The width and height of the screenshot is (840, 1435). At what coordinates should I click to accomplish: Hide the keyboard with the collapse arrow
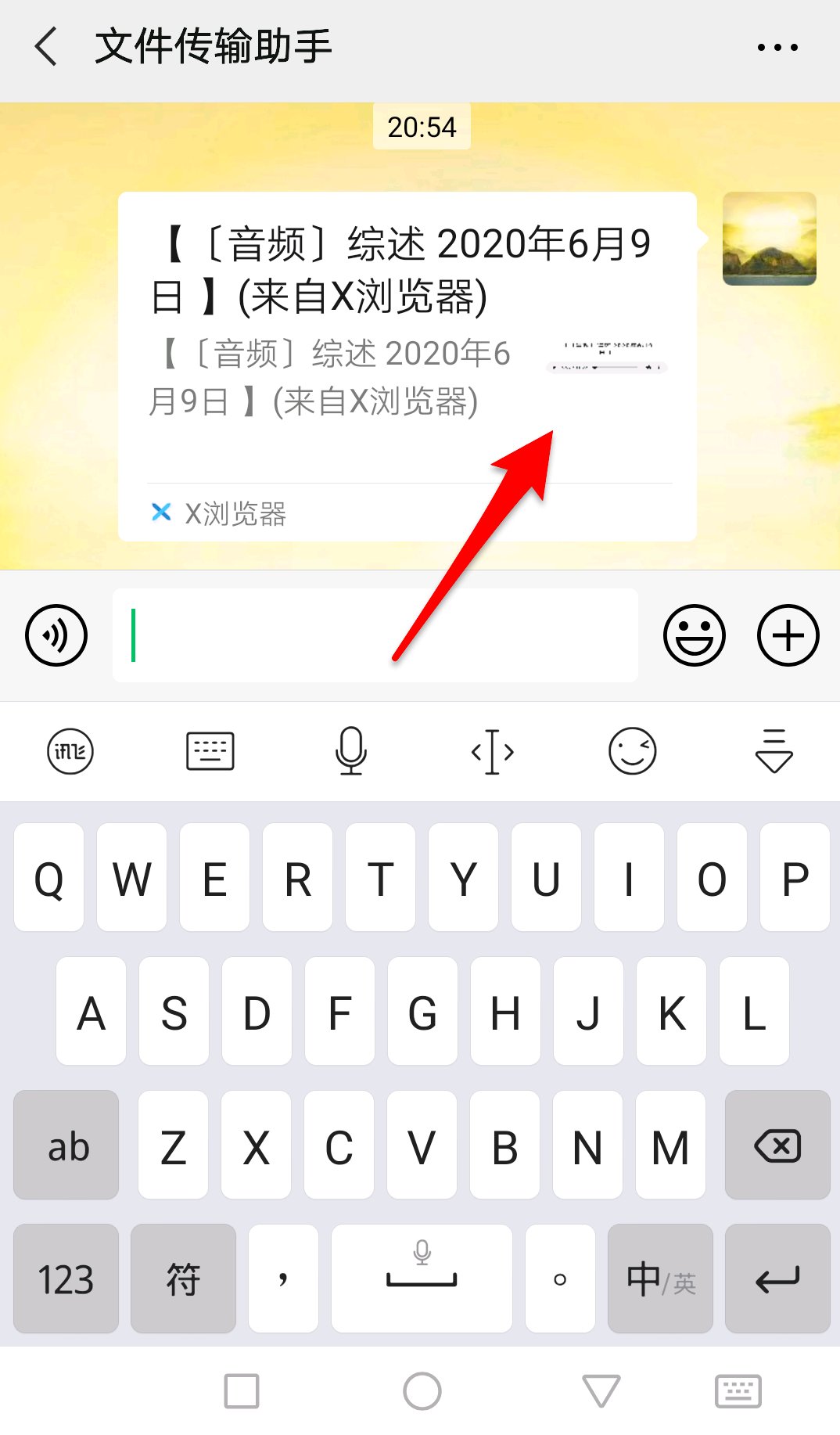[x=774, y=752]
